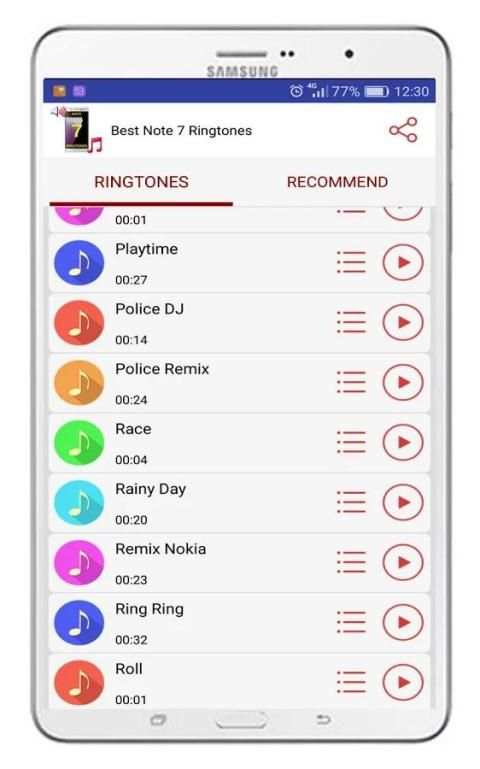Play the Rainy Day ringtone
The image size is (480, 769).
(403, 502)
